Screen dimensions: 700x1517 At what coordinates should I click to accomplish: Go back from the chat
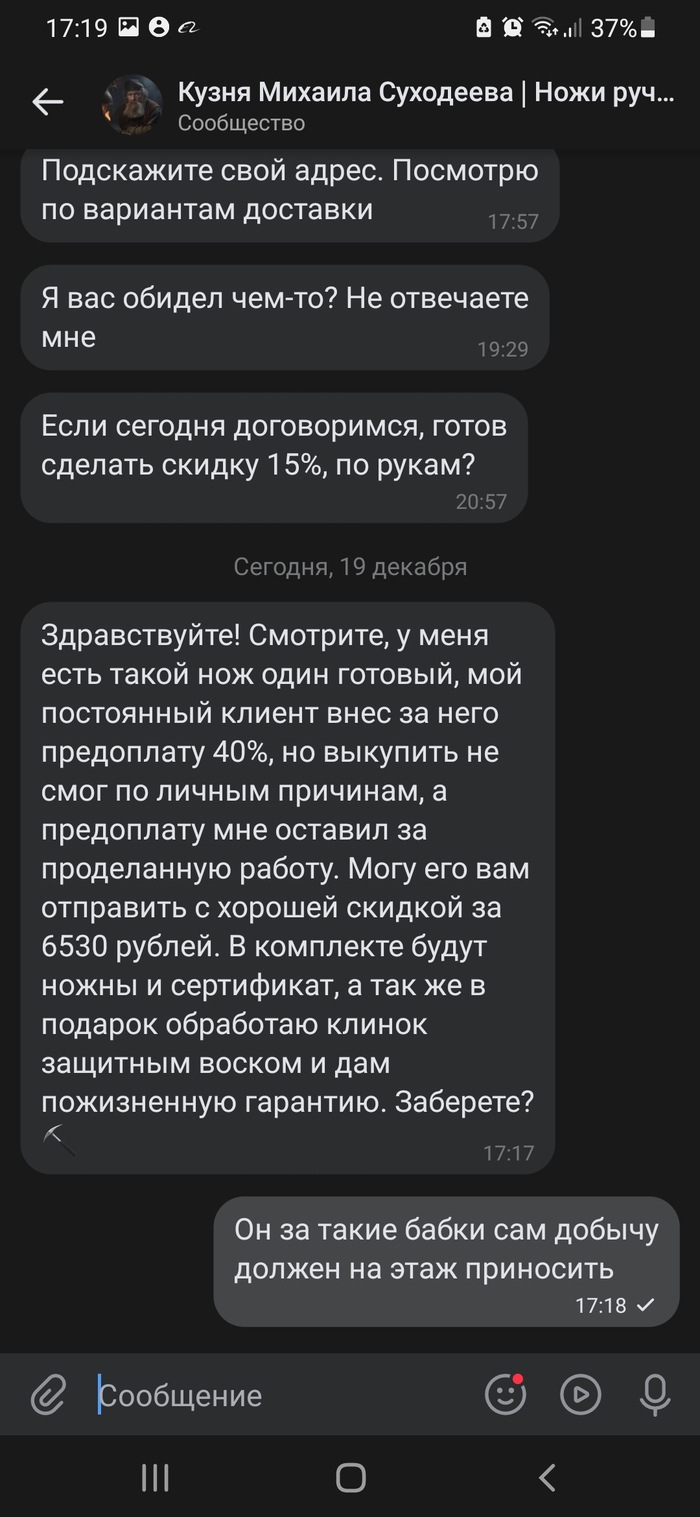(47, 102)
